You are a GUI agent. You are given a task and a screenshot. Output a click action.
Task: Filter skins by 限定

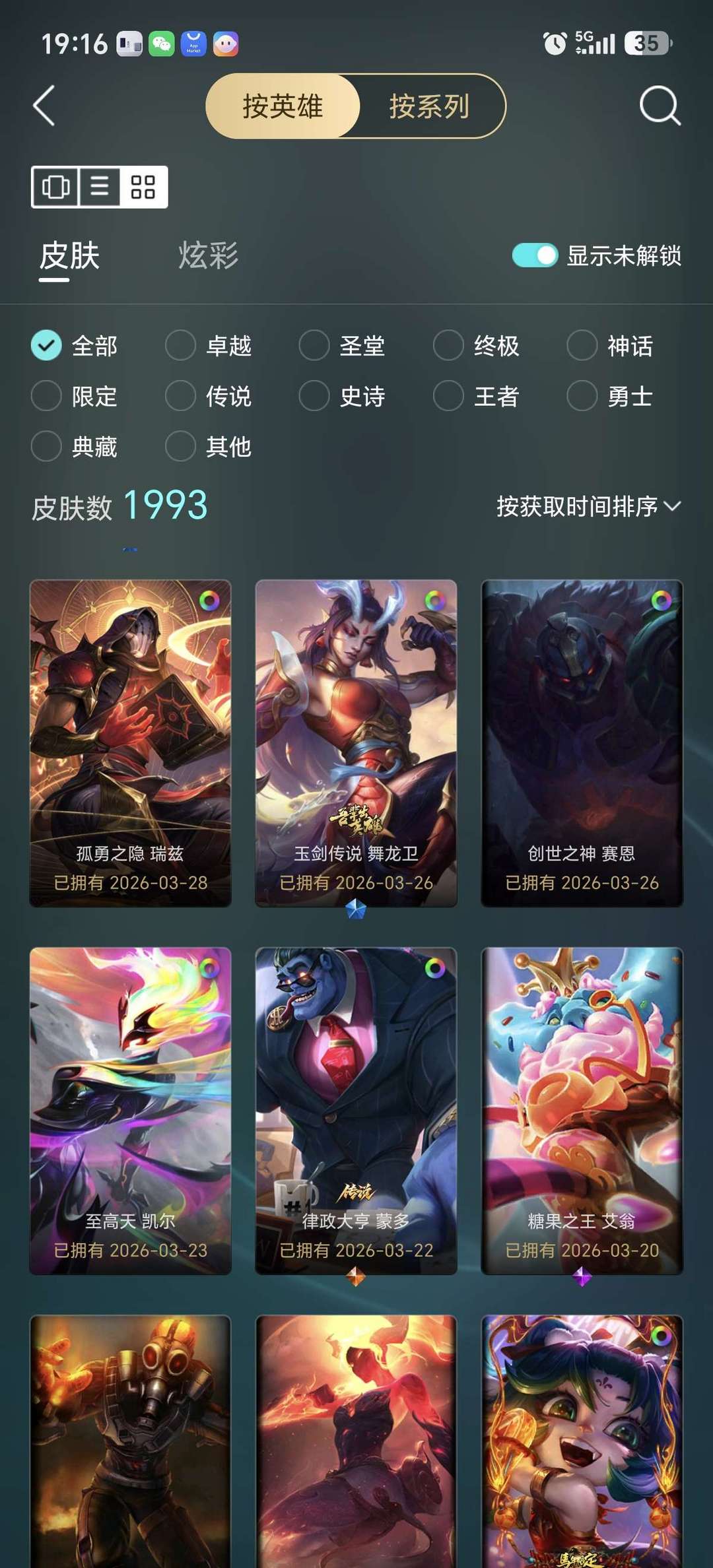point(75,396)
